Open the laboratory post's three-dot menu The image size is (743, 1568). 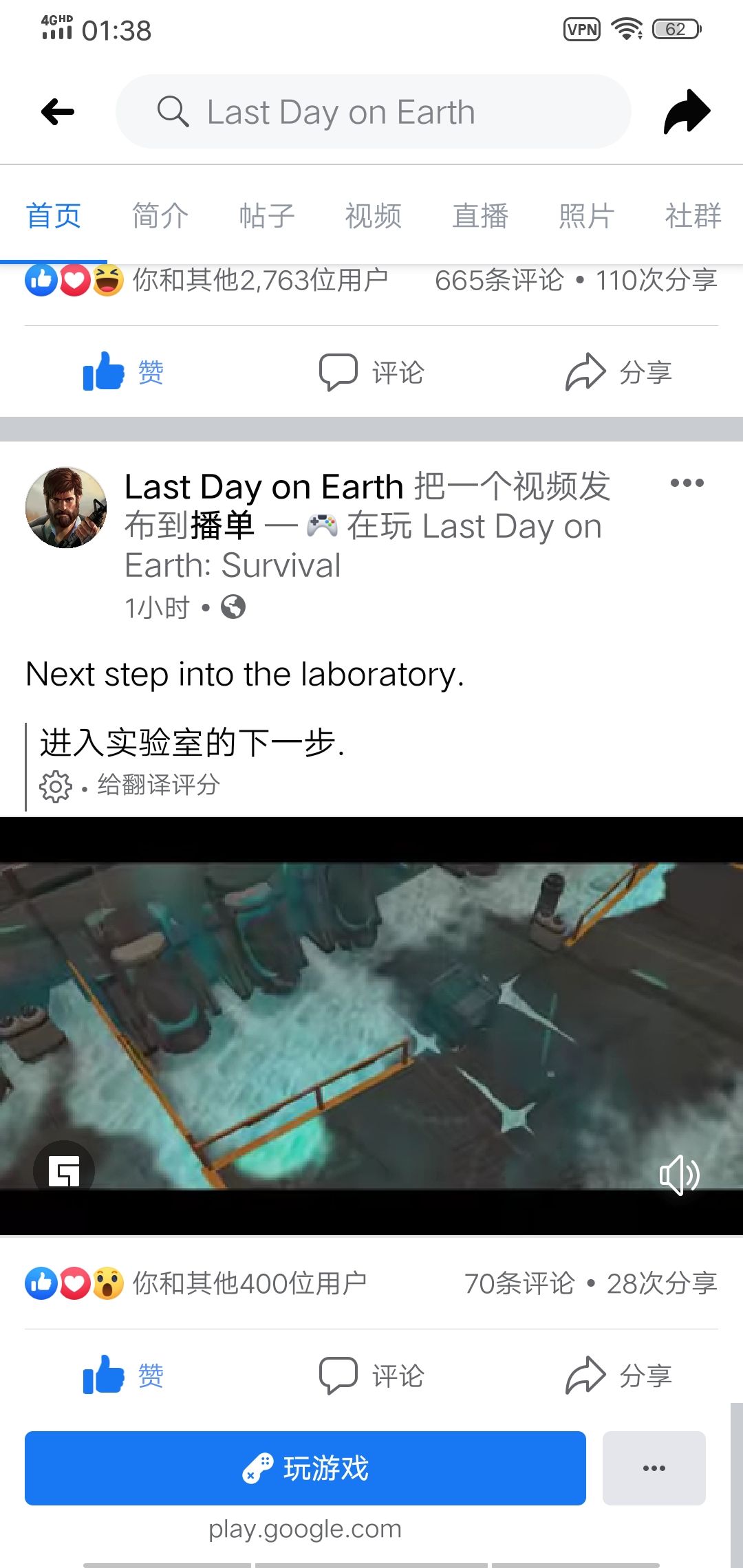687,483
